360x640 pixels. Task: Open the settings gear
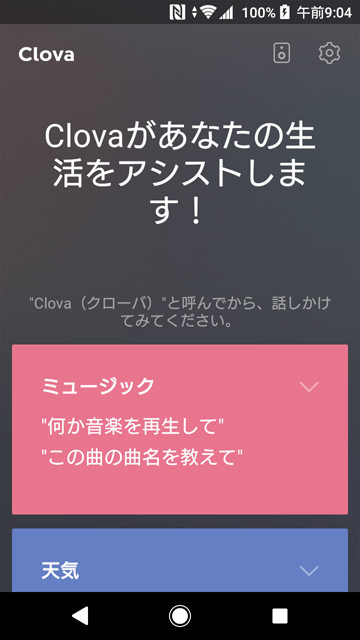point(329,53)
